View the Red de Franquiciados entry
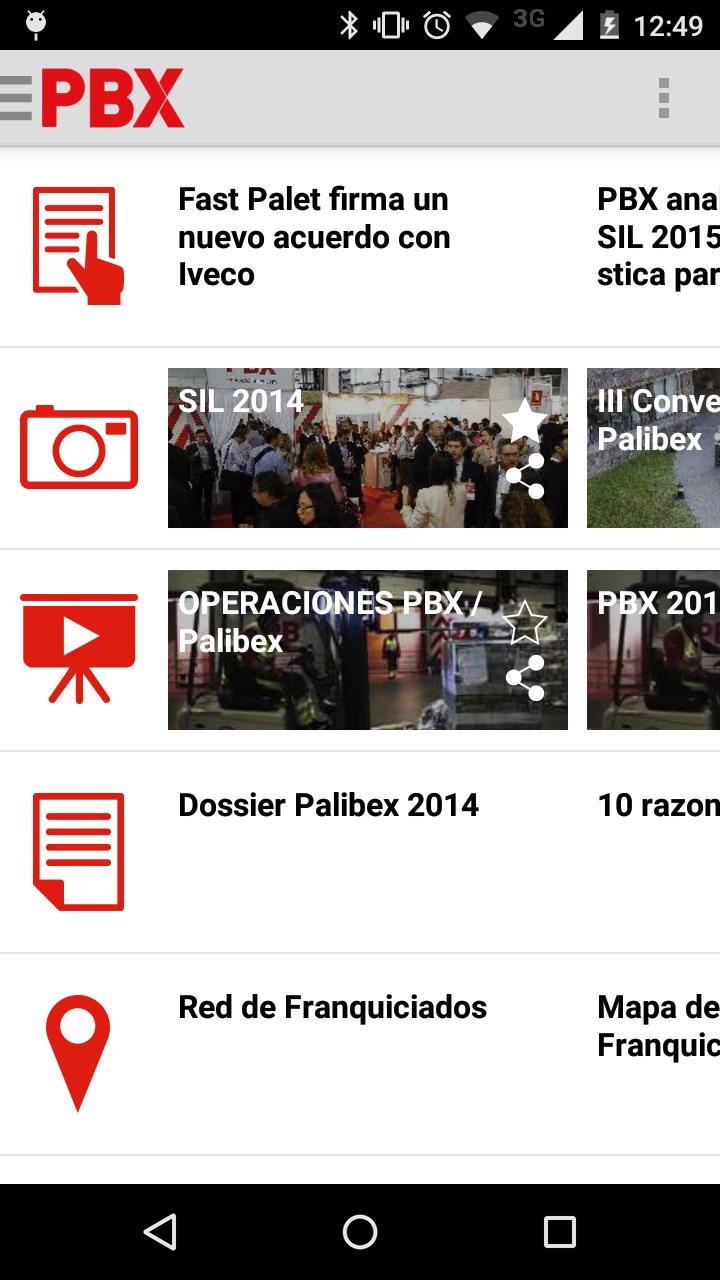 point(332,1008)
